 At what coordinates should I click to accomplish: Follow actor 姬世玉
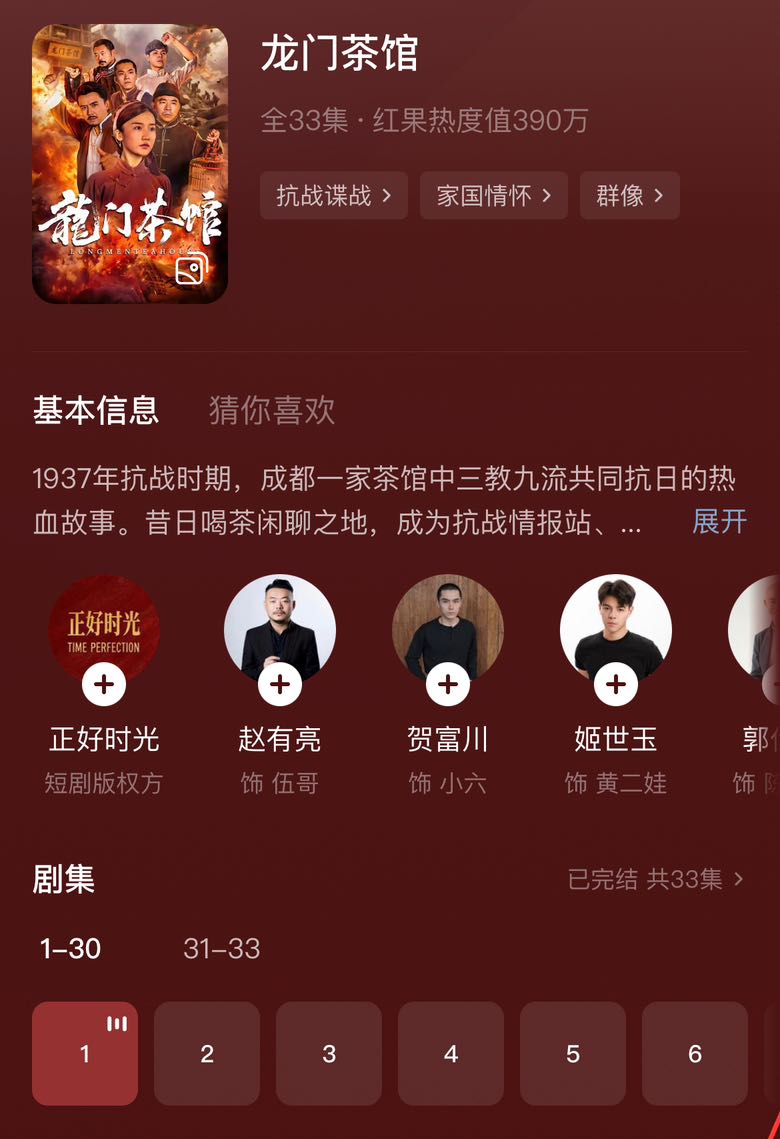coord(616,685)
